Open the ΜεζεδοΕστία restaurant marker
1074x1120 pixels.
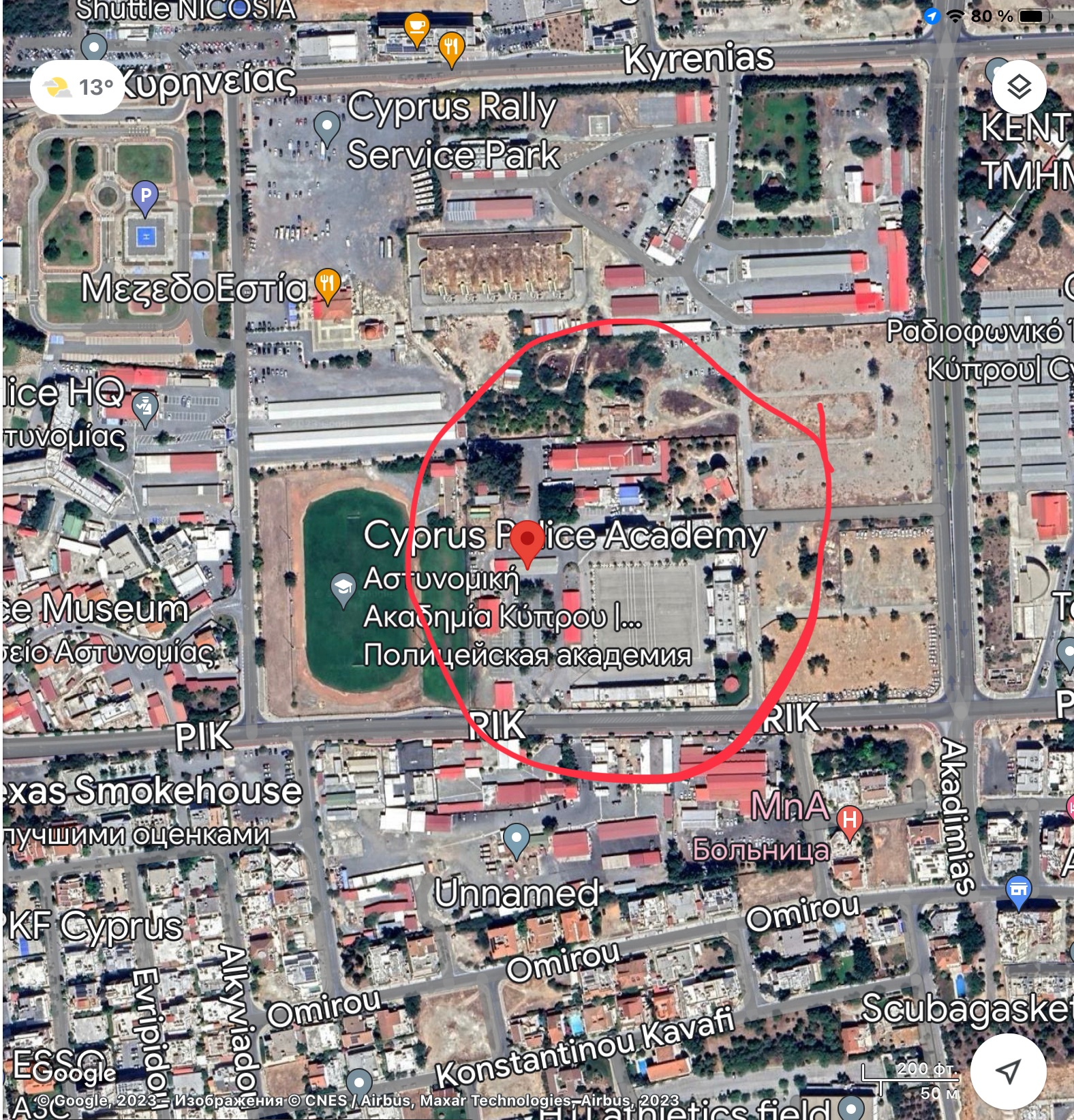pyautogui.click(x=328, y=284)
